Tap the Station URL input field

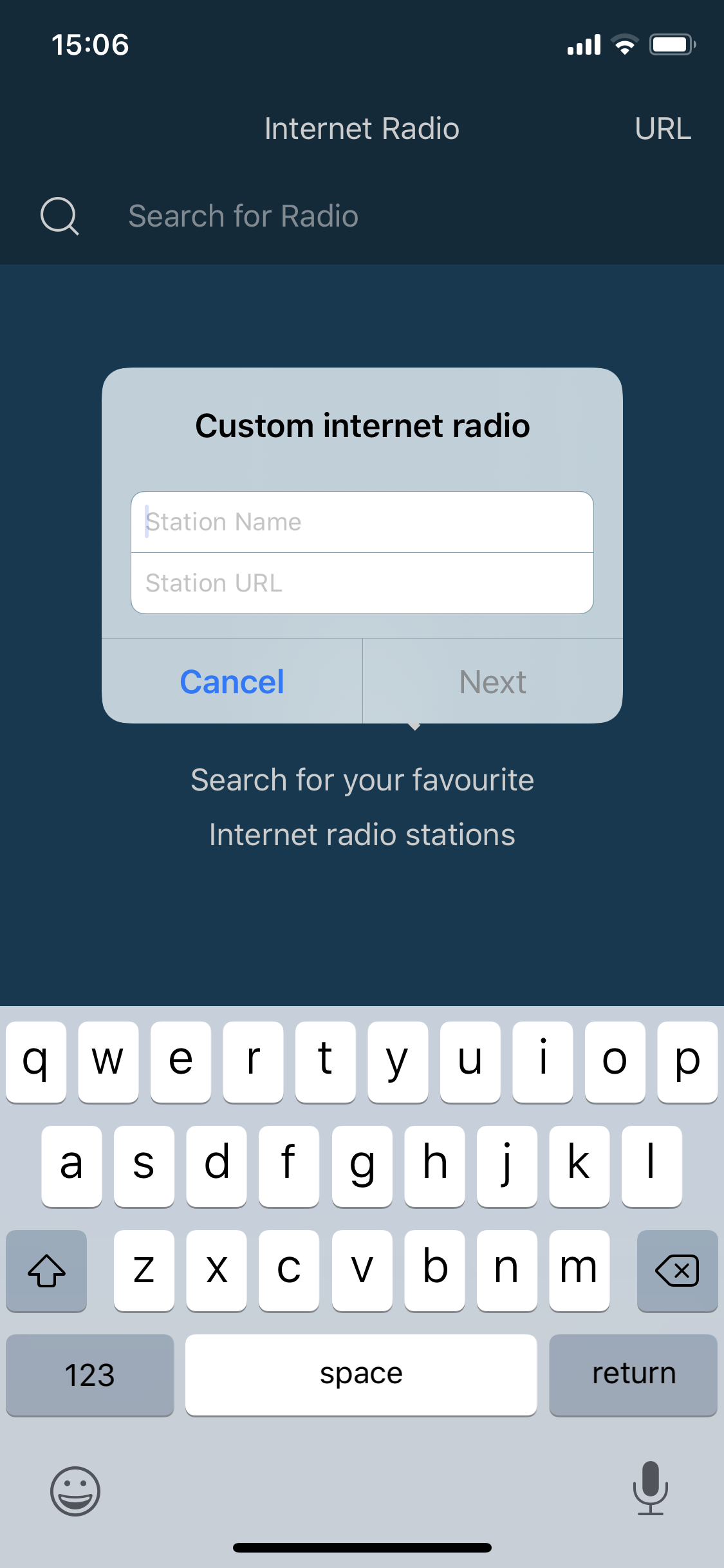pos(362,583)
